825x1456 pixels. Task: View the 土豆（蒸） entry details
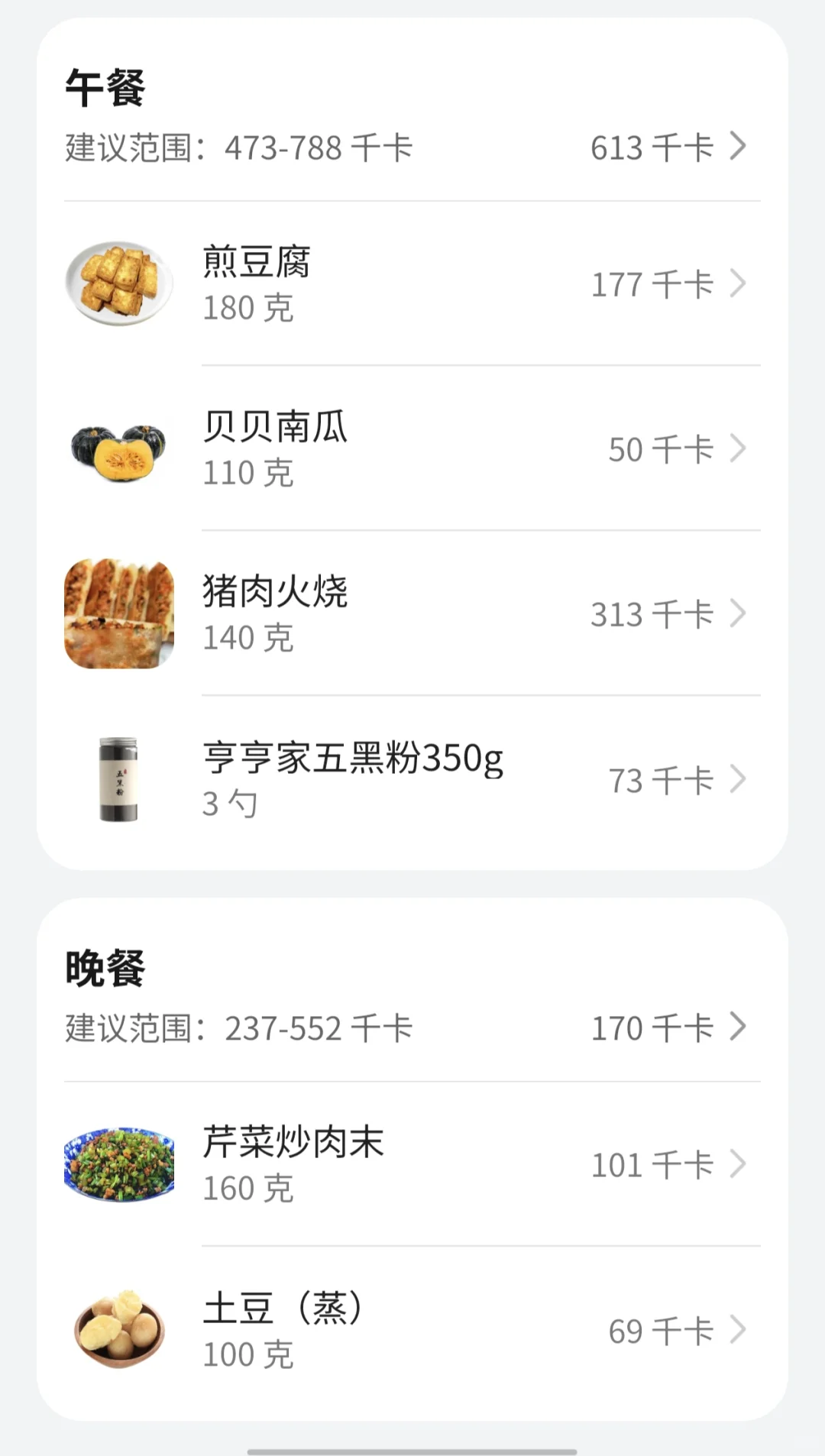[412, 1330]
